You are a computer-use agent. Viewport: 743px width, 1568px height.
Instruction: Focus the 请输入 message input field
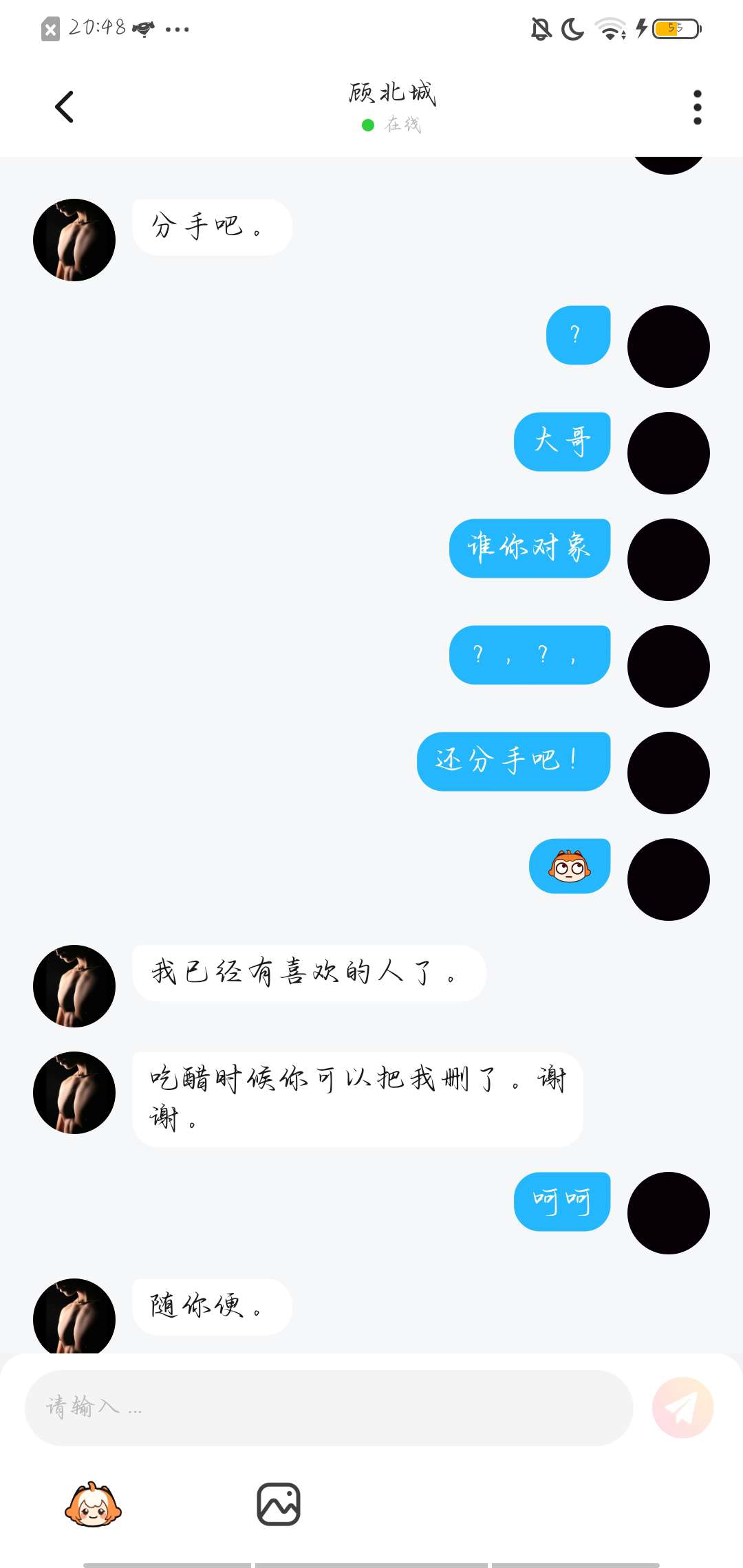click(329, 1408)
